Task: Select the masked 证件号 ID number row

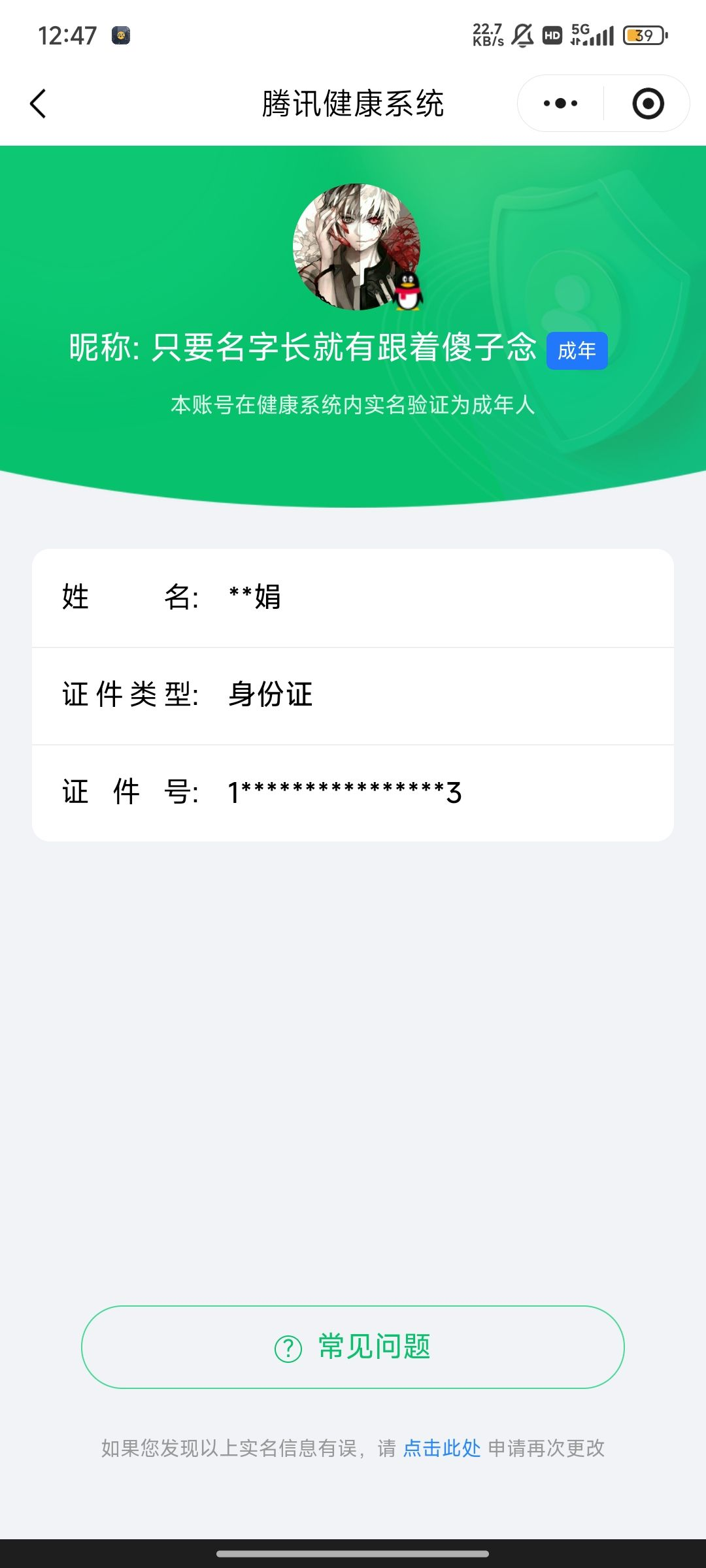Action: [353, 792]
